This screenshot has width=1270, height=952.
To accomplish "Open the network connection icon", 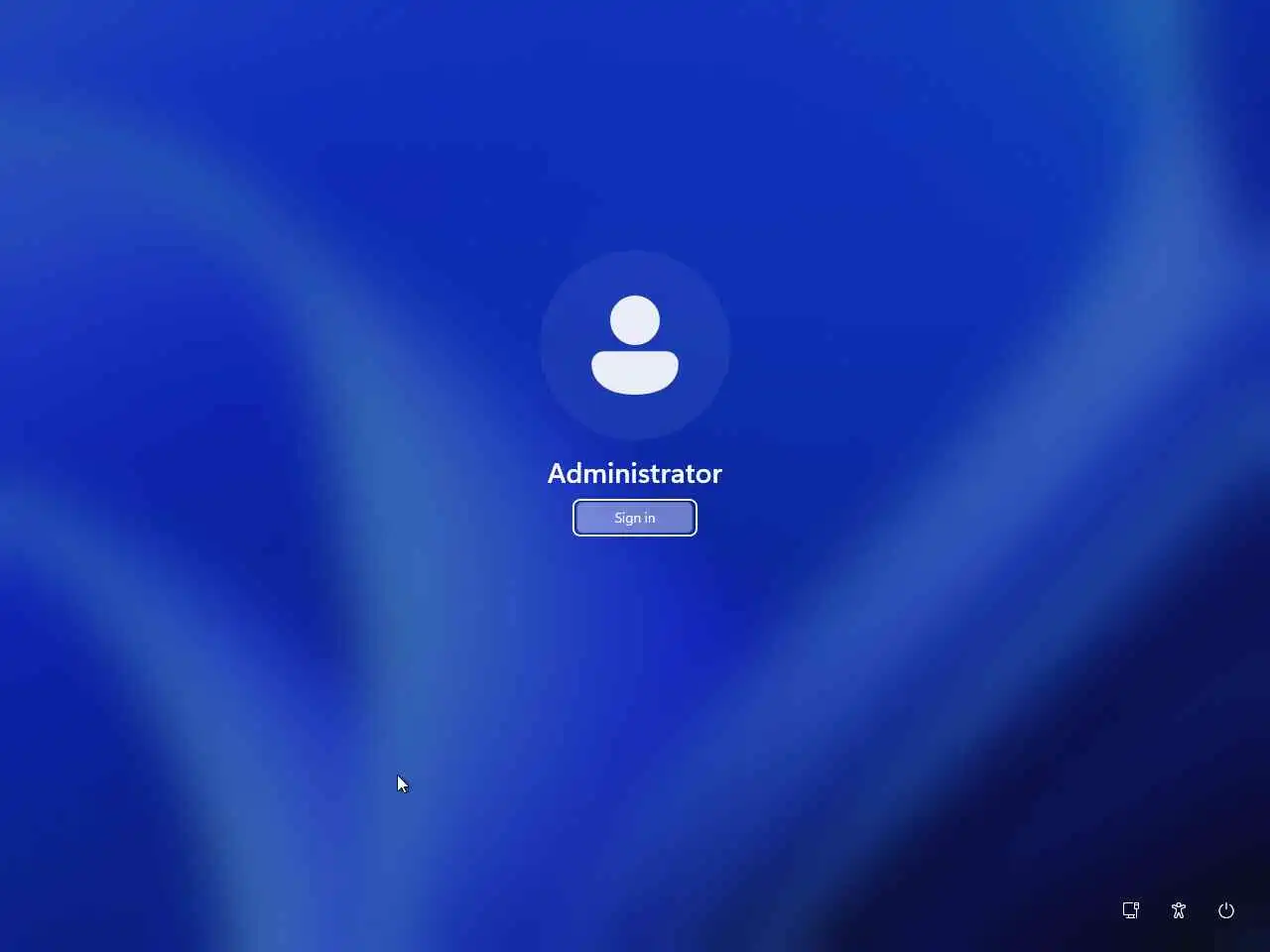I will 1130,910.
